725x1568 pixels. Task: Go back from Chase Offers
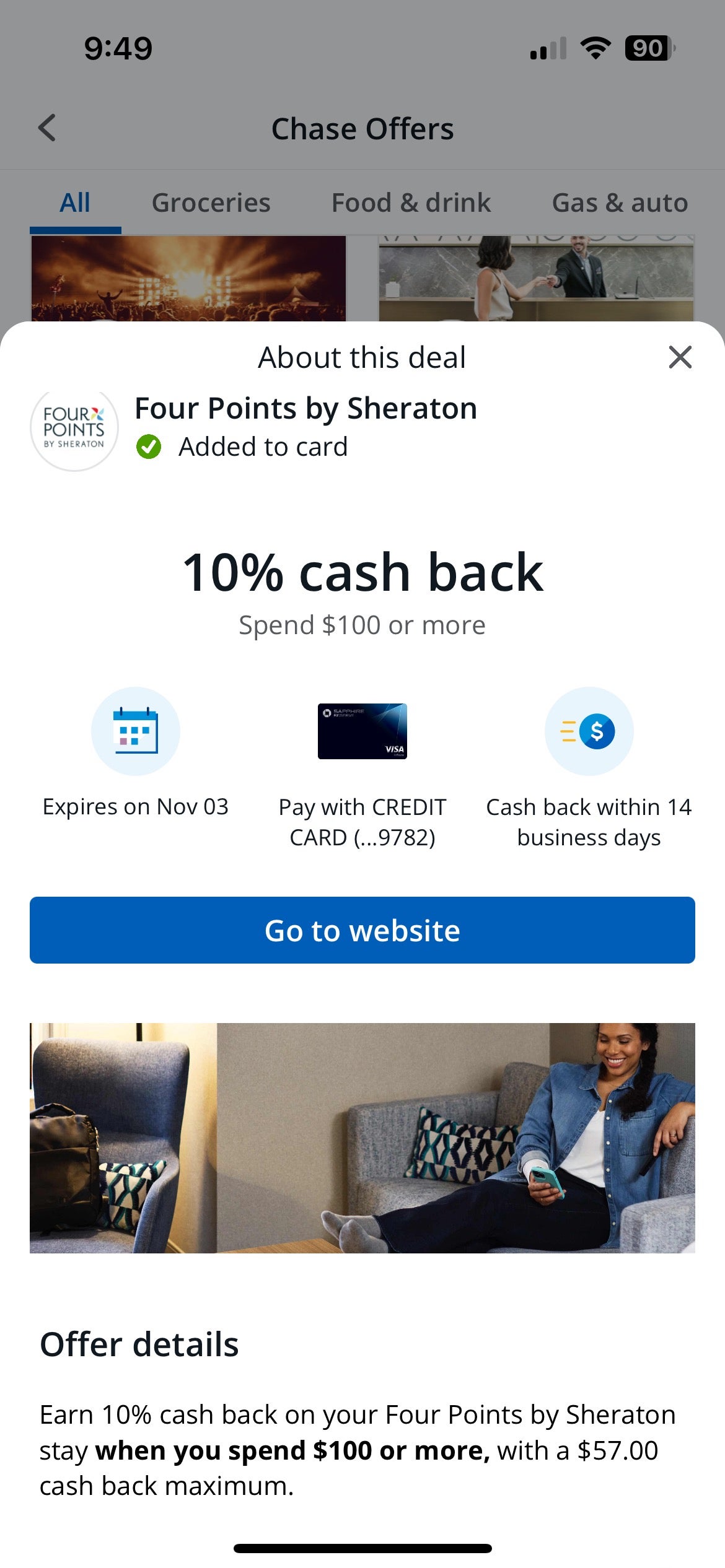47,128
